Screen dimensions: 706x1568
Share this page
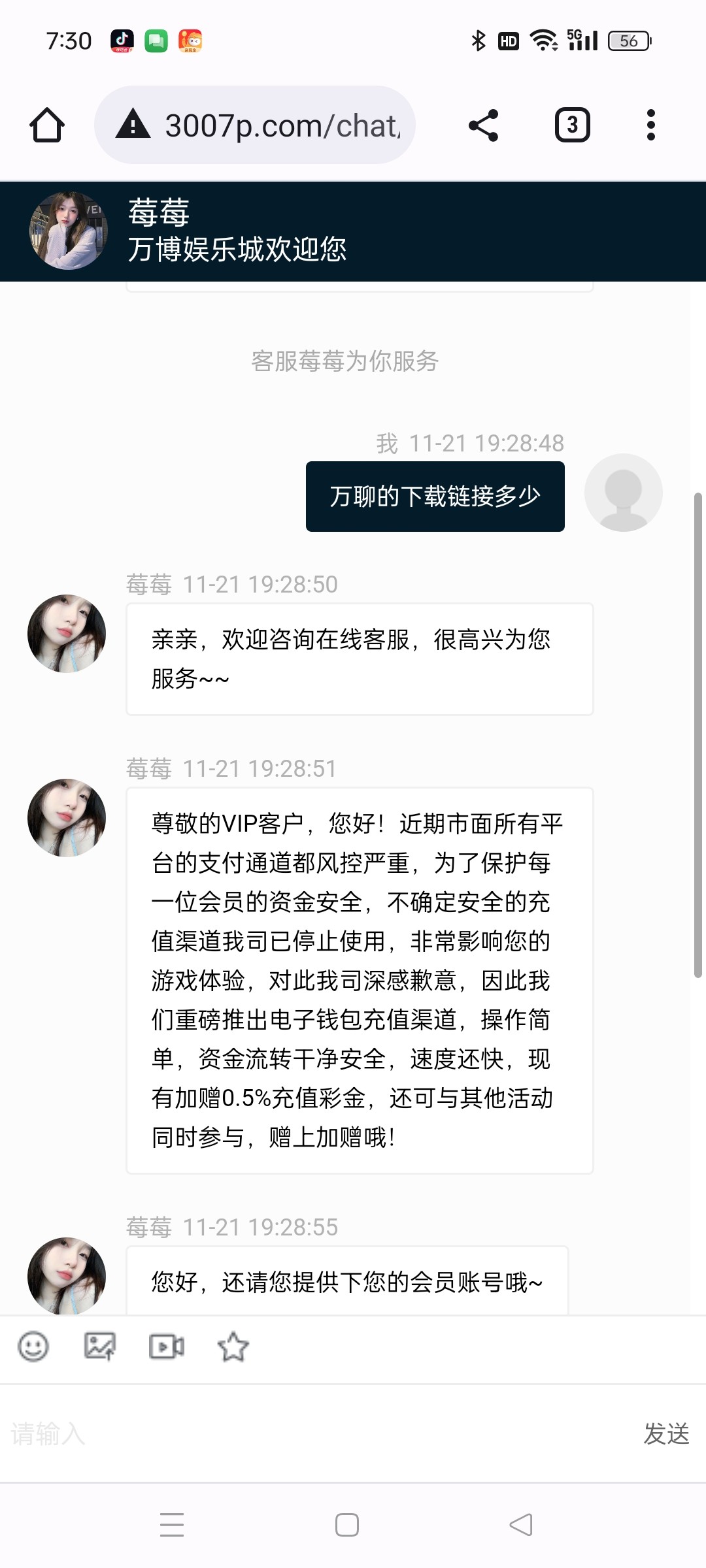[484, 125]
